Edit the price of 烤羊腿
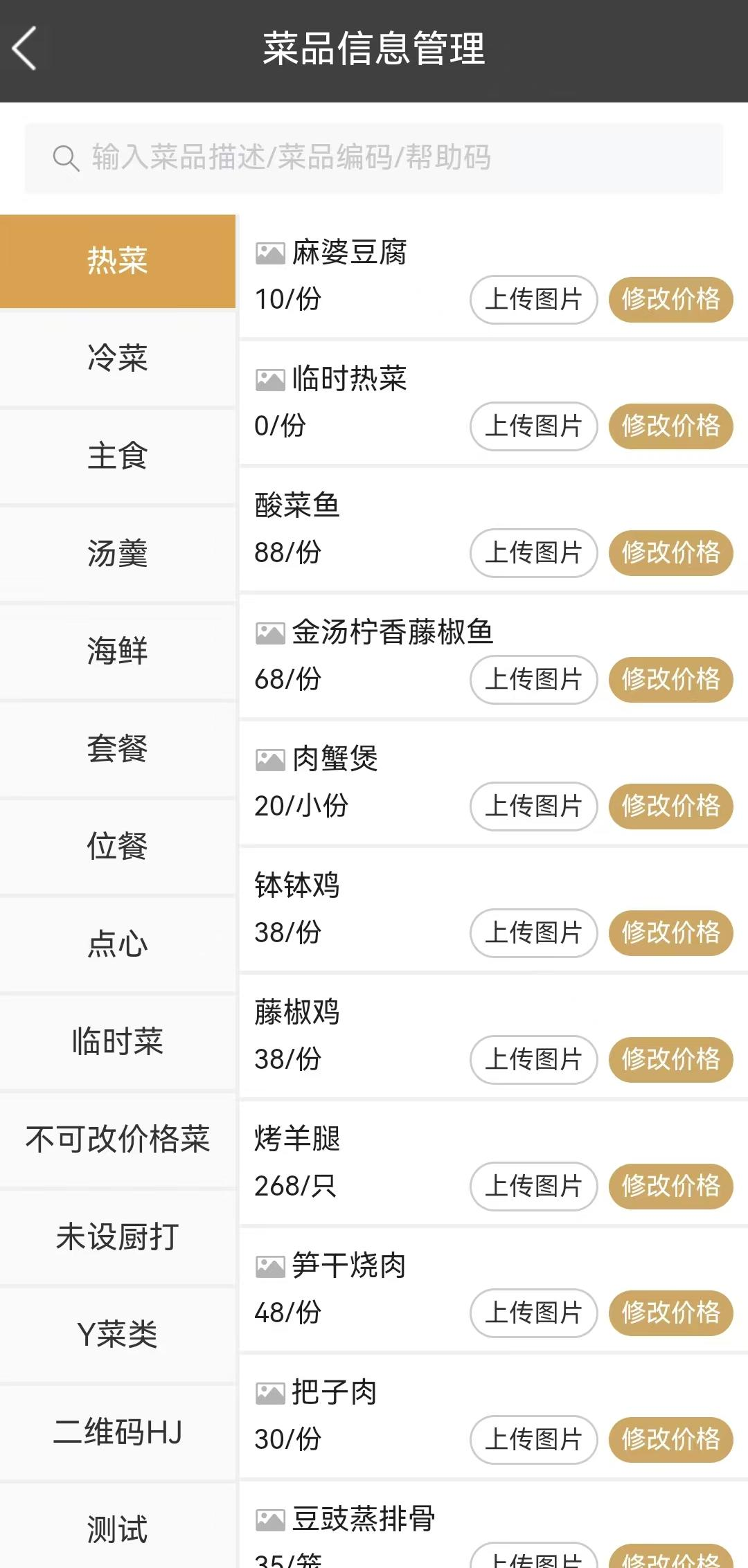This screenshot has height=1568, width=748. pos(670,1187)
